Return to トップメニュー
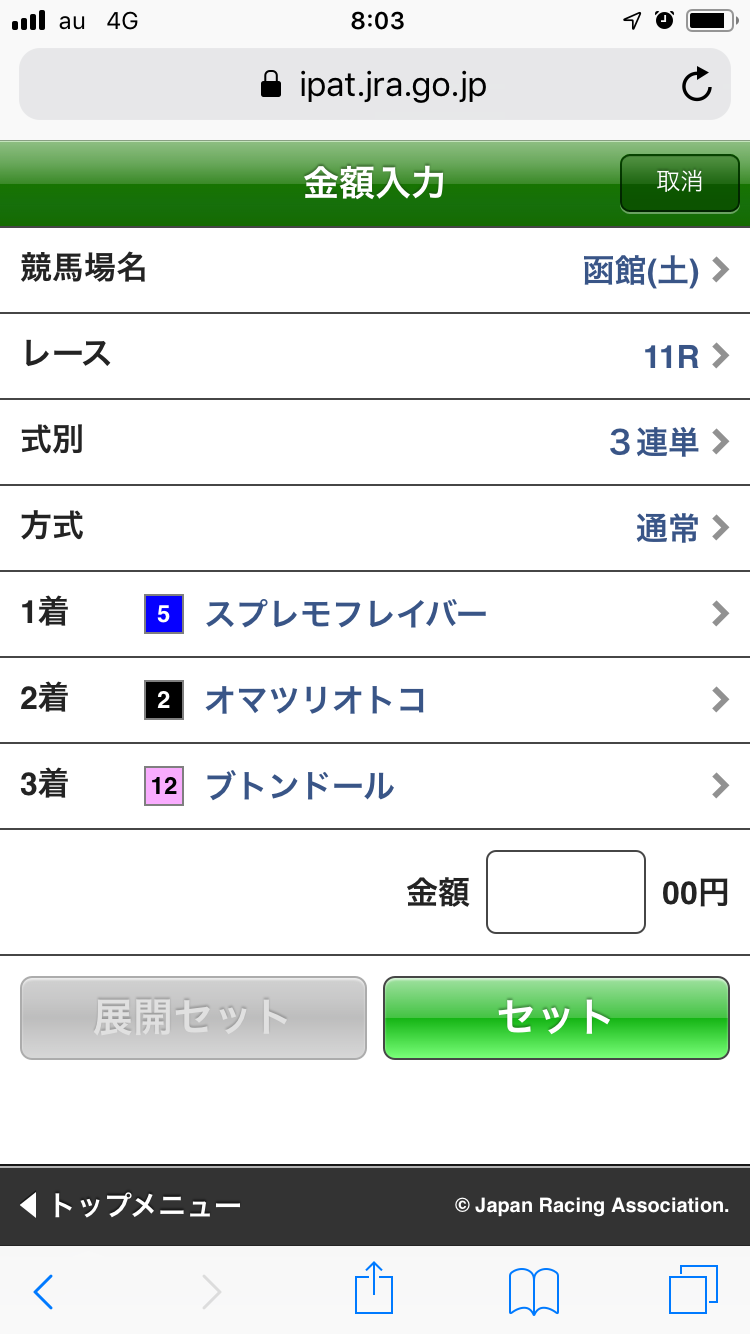The image size is (750, 1334). point(131,1205)
